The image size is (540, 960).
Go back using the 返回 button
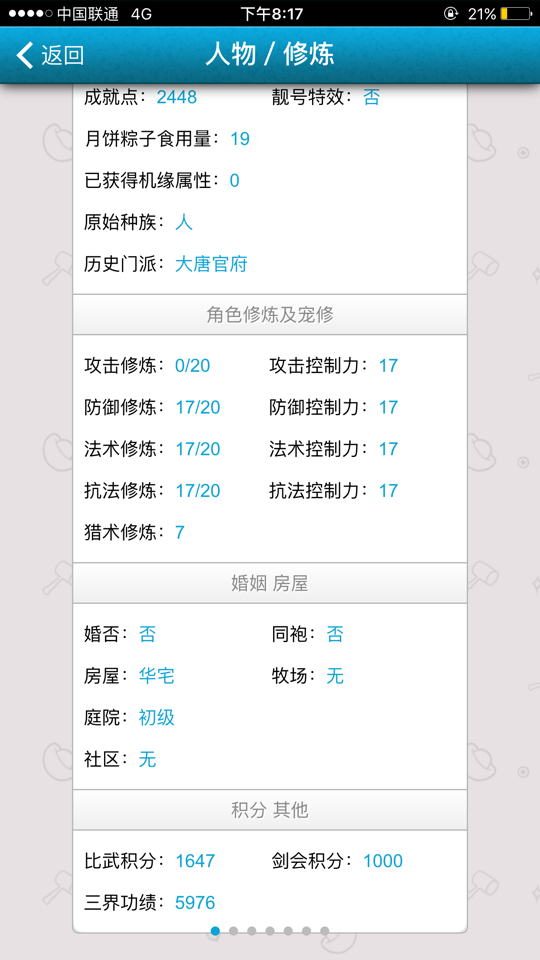[50, 55]
